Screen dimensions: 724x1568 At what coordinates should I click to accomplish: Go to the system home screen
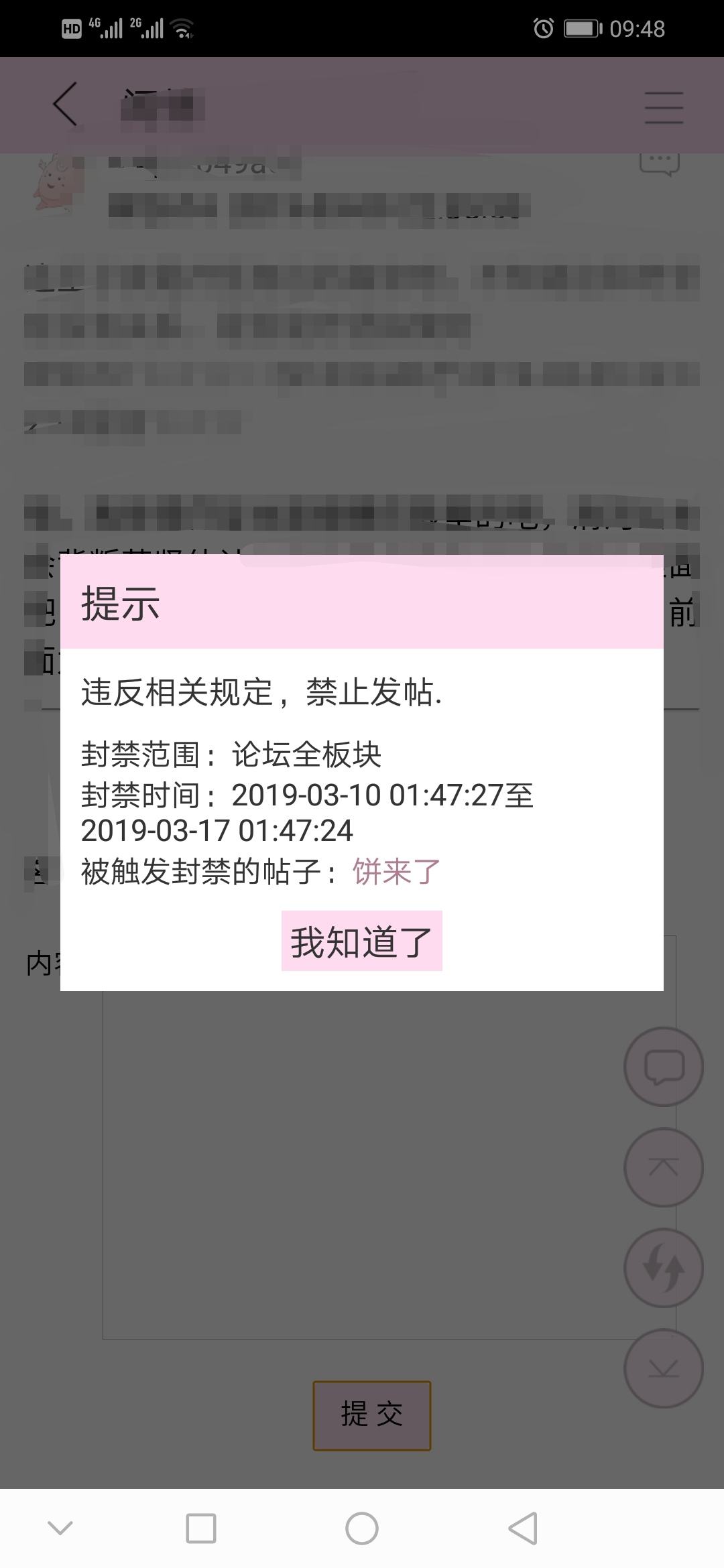[362, 1528]
